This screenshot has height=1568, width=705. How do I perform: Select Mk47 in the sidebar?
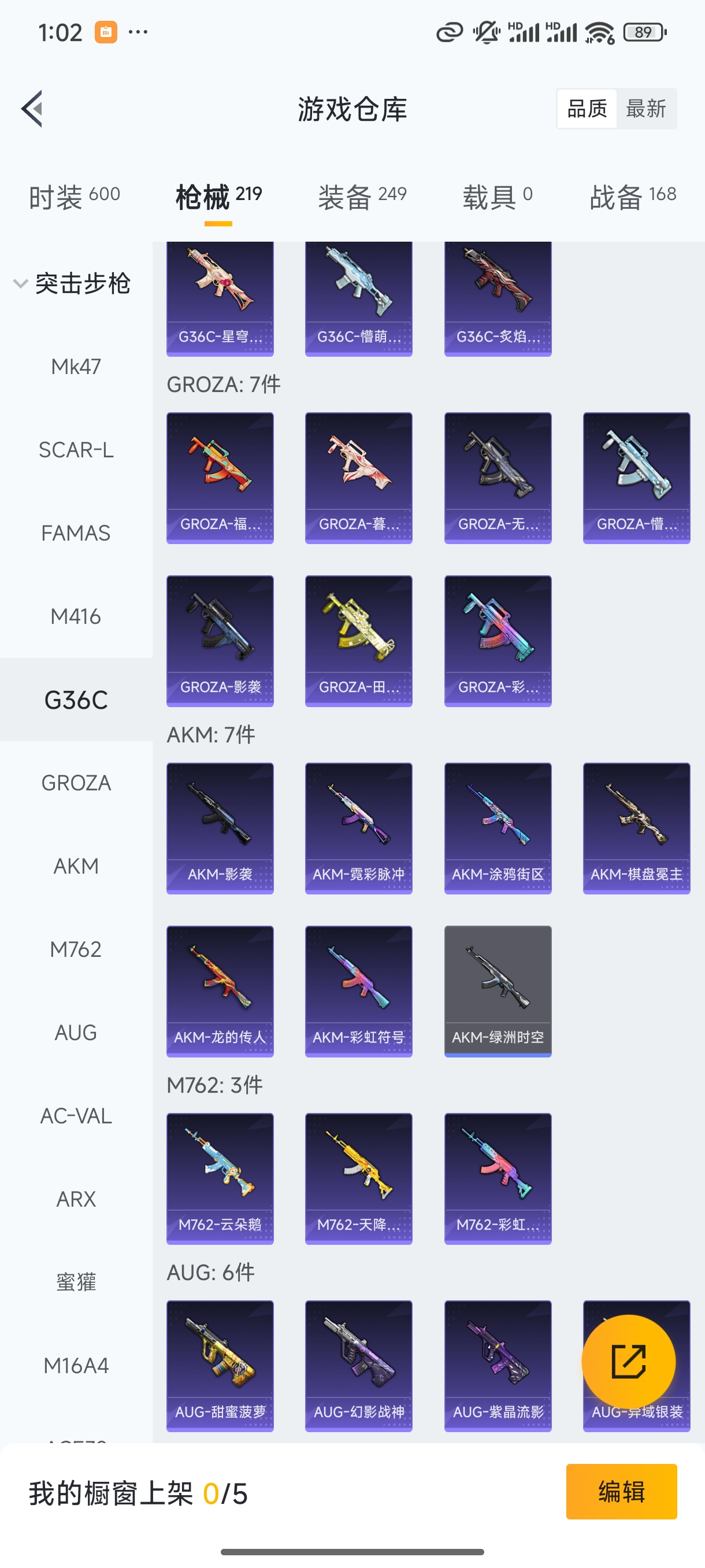click(x=76, y=367)
